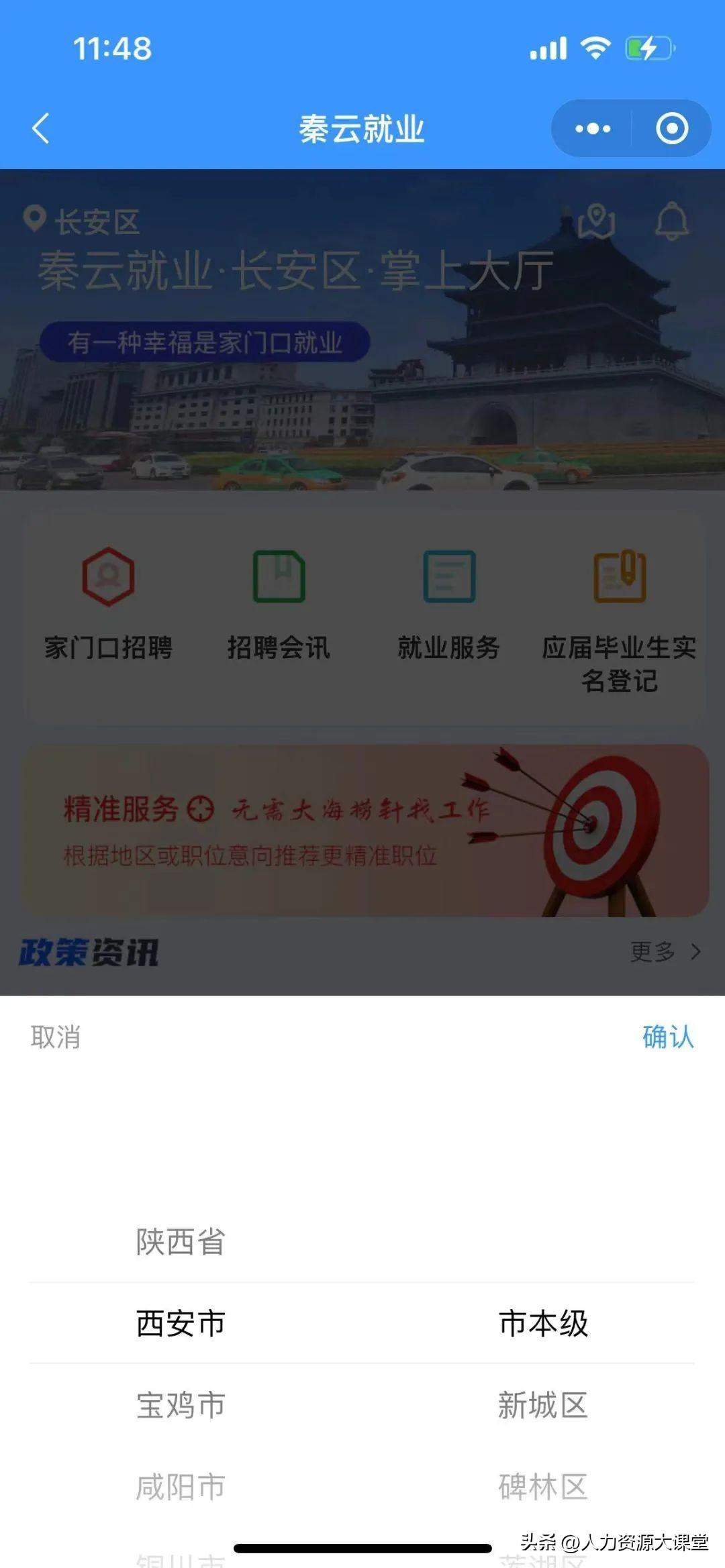Choose 宝鸡市 in the city column
The width and height of the screenshot is (725, 1568).
tap(181, 1406)
